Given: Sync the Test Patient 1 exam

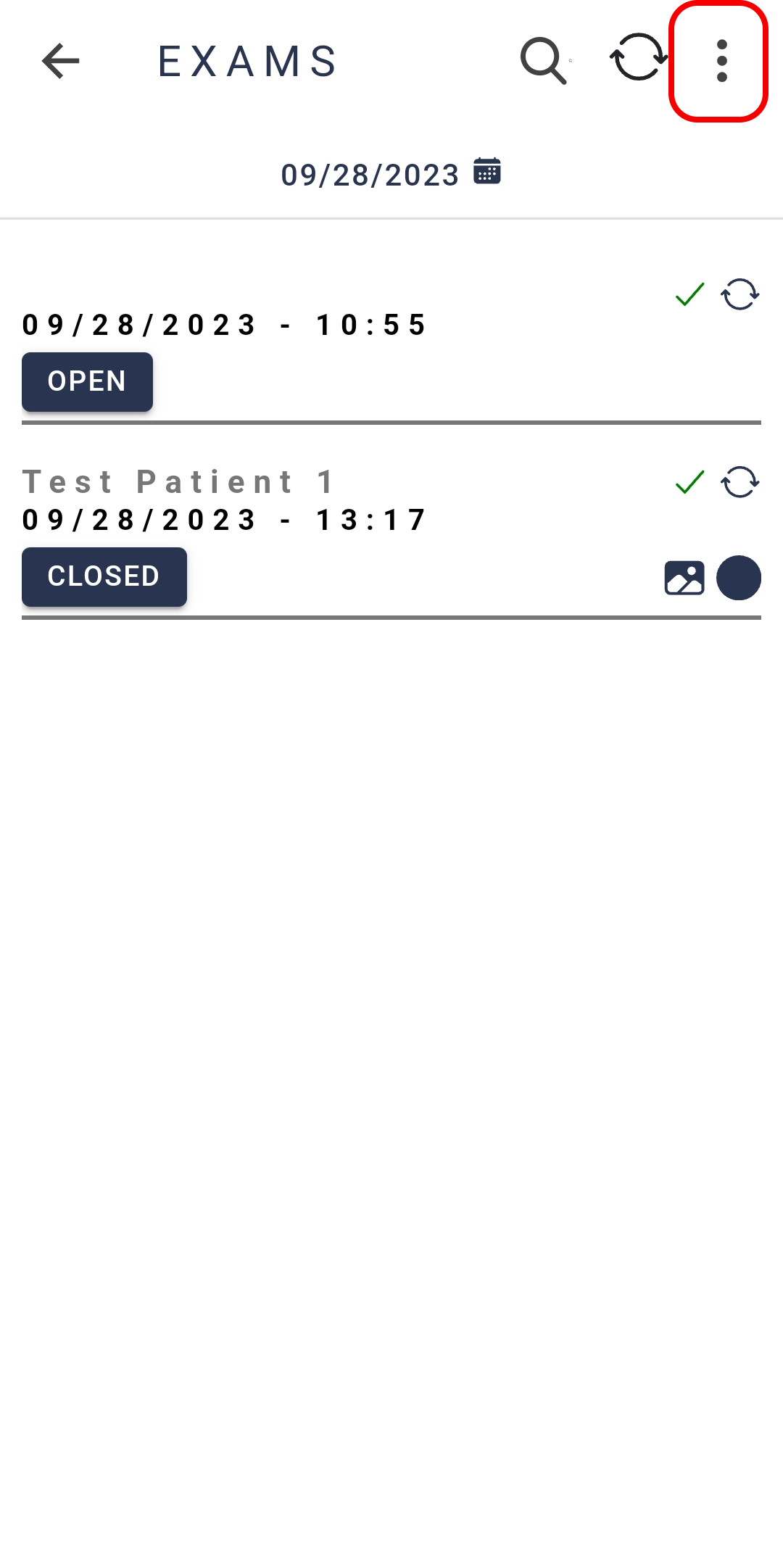Looking at the screenshot, I should [740, 482].
